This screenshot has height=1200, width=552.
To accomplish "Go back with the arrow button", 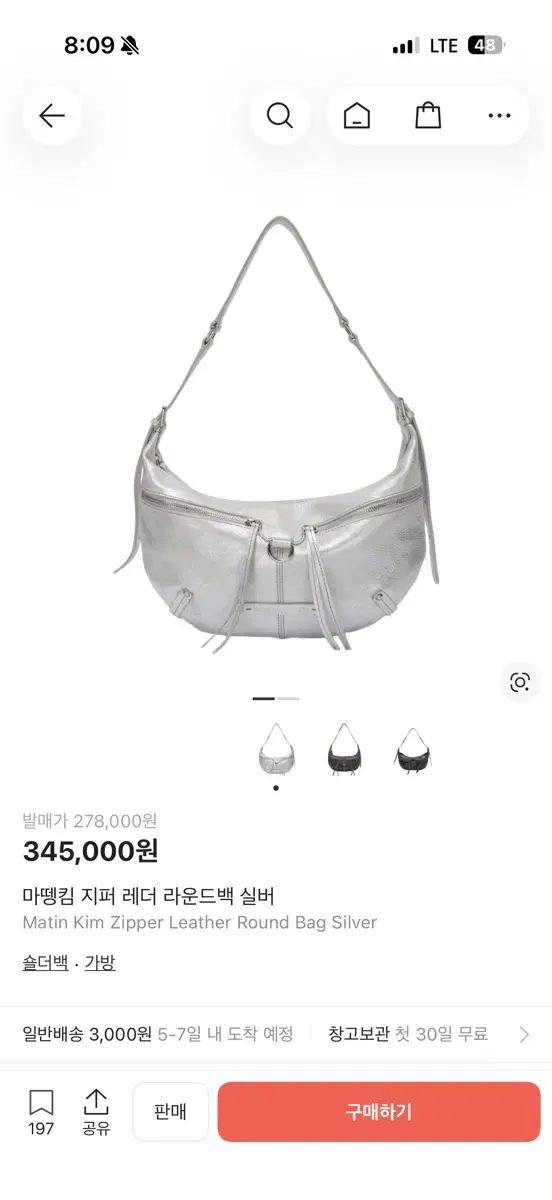I will [52, 116].
